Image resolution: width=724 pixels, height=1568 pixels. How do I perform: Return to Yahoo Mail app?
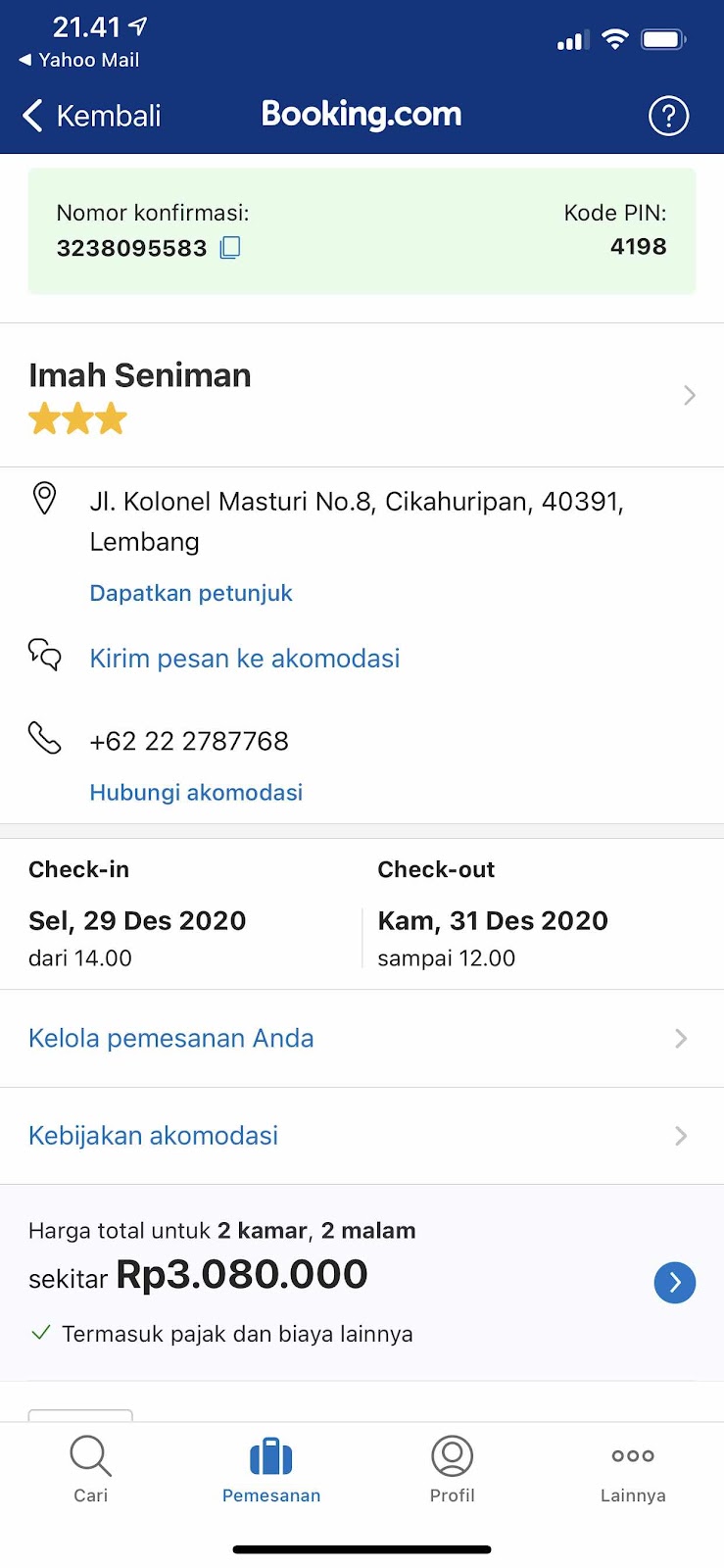79,60
